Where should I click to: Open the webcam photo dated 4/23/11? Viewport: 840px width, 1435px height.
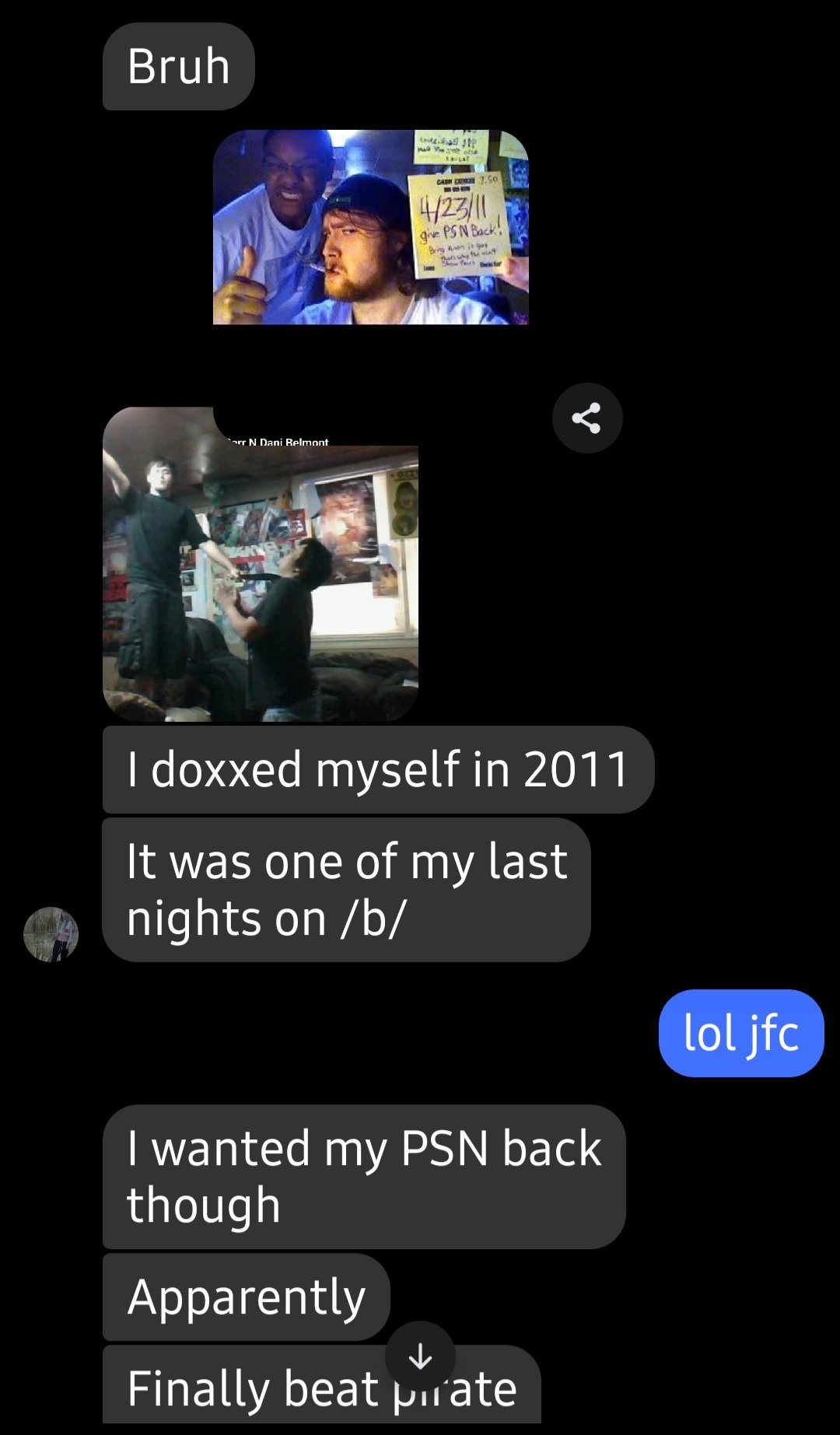click(x=371, y=227)
